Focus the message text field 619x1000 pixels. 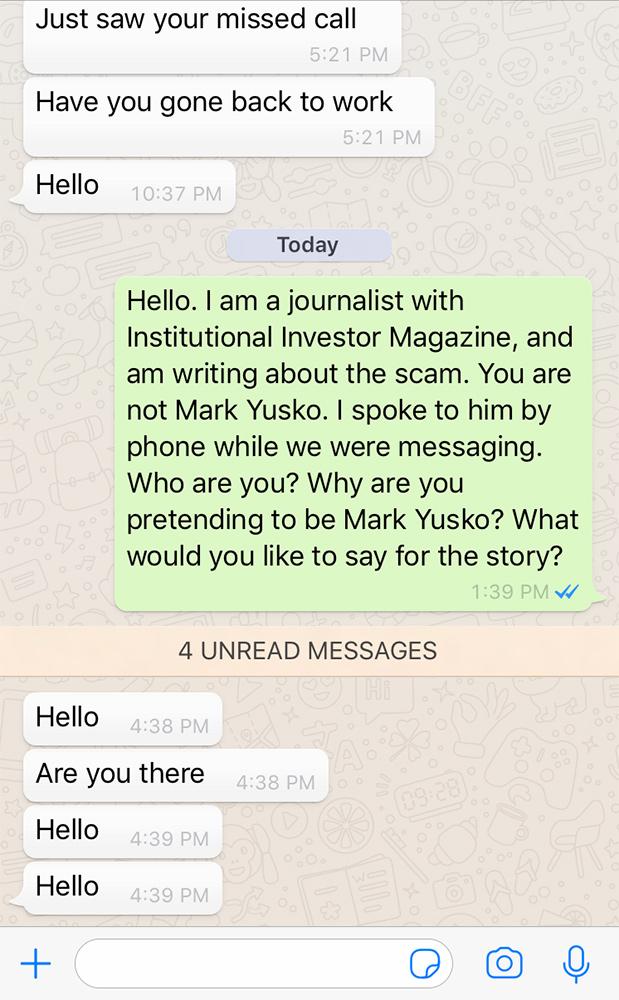tap(240, 963)
